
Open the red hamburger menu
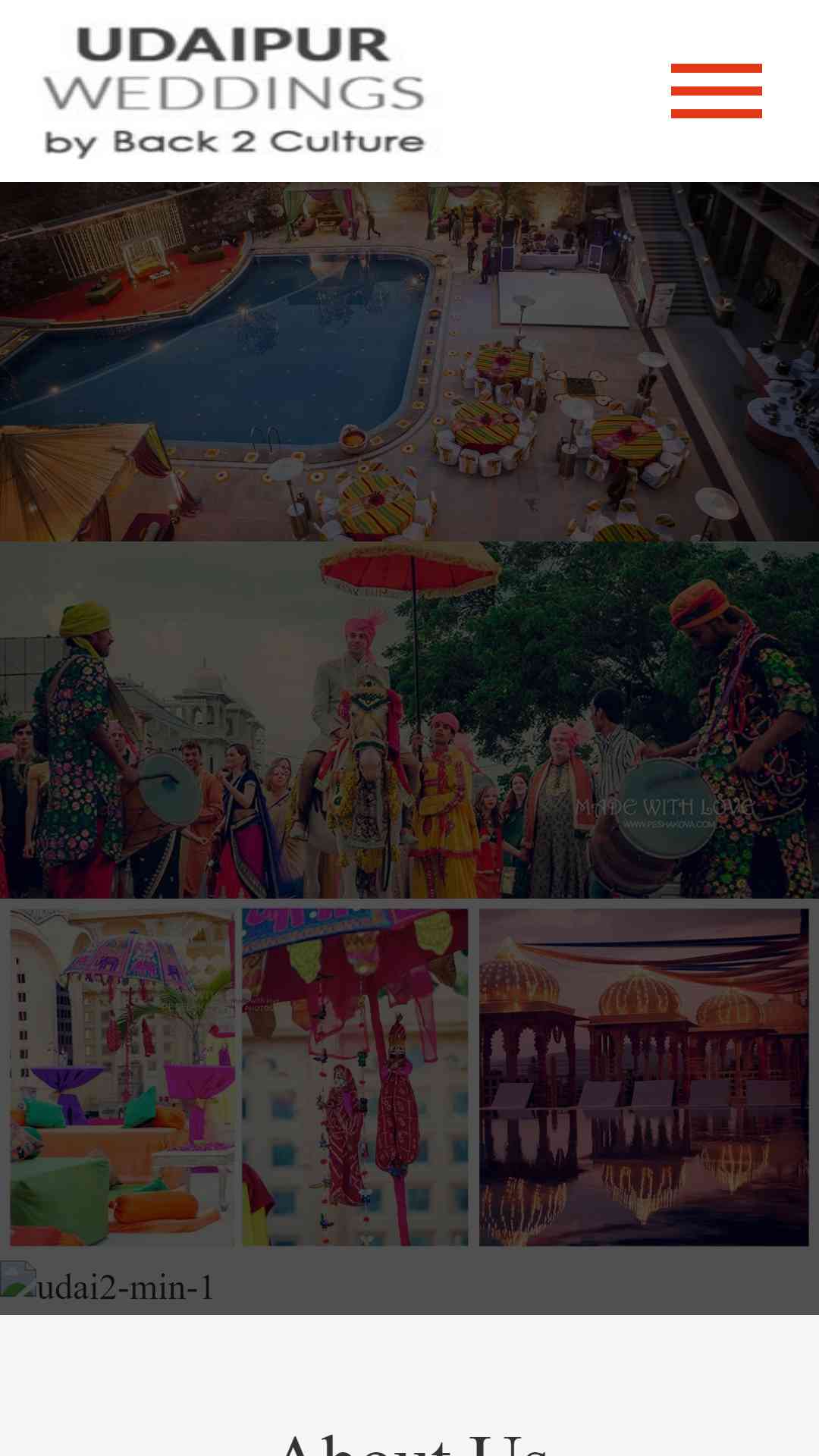pyautogui.click(x=716, y=91)
